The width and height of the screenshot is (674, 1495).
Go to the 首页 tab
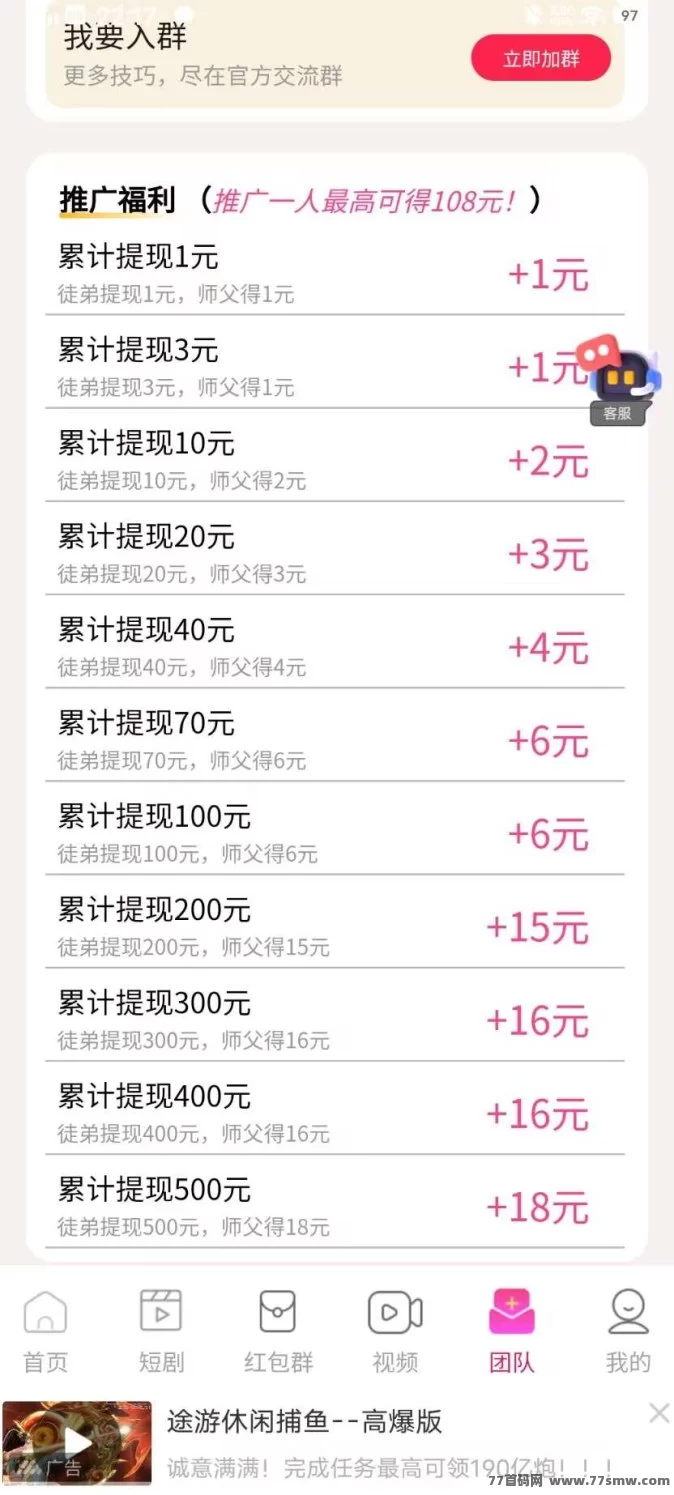(x=45, y=1331)
